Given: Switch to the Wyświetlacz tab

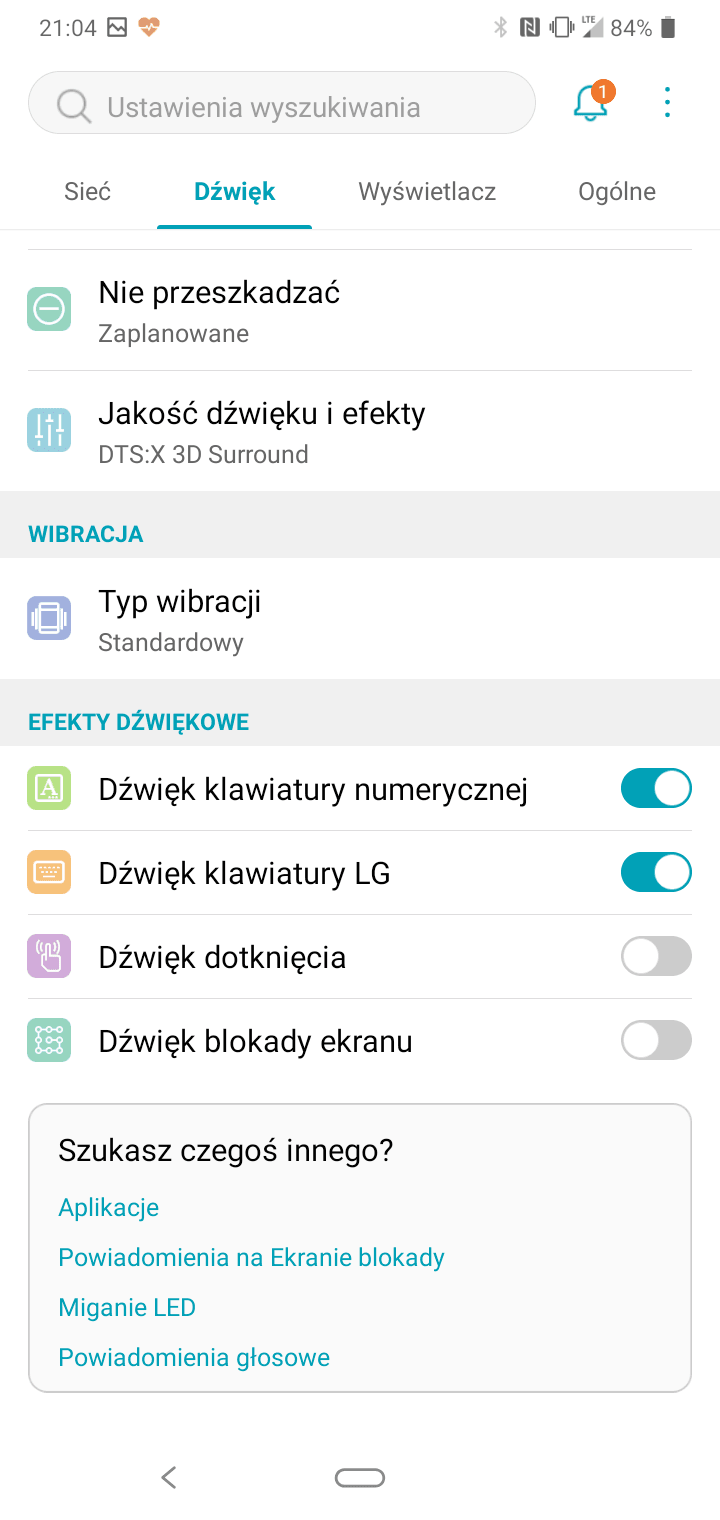Looking at the screenshot, I should click(427, 191).
